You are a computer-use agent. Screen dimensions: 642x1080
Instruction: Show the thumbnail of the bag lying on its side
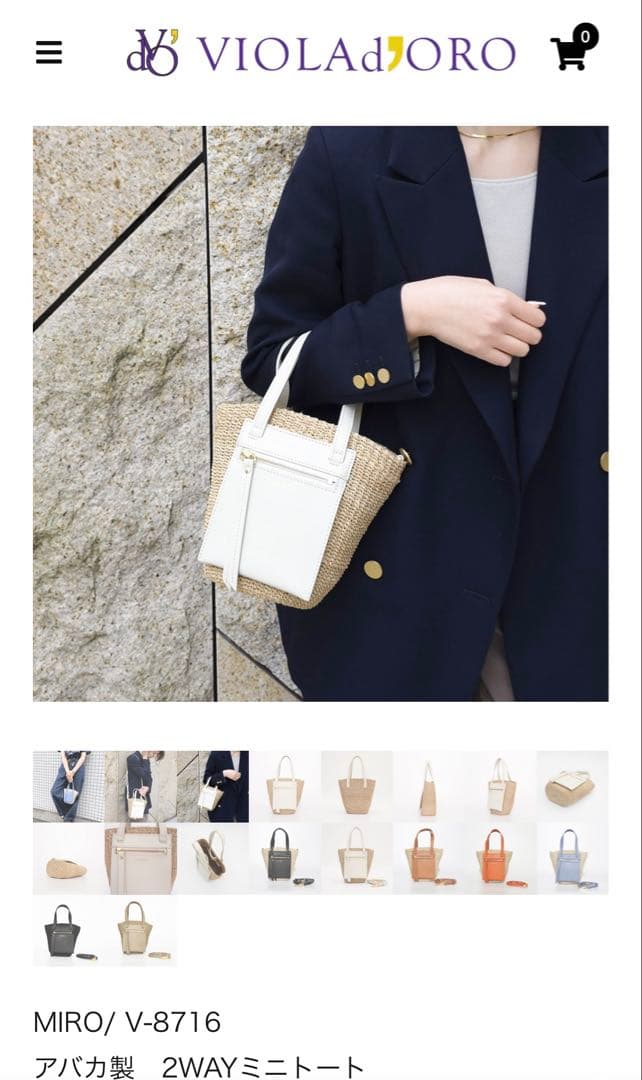pyautogui.click(x=572, y=786)
